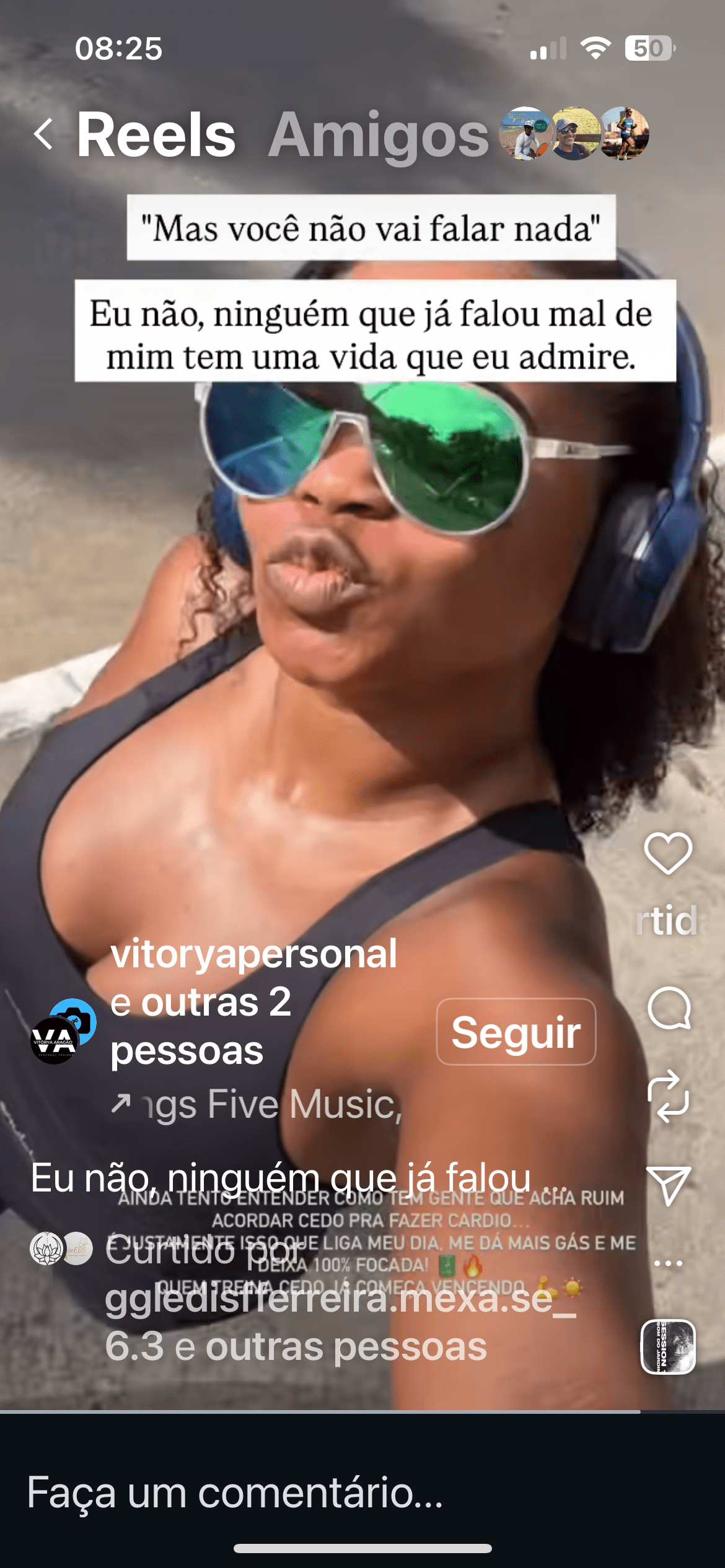Share reel via the paper plane icon

click(668, 1185)
